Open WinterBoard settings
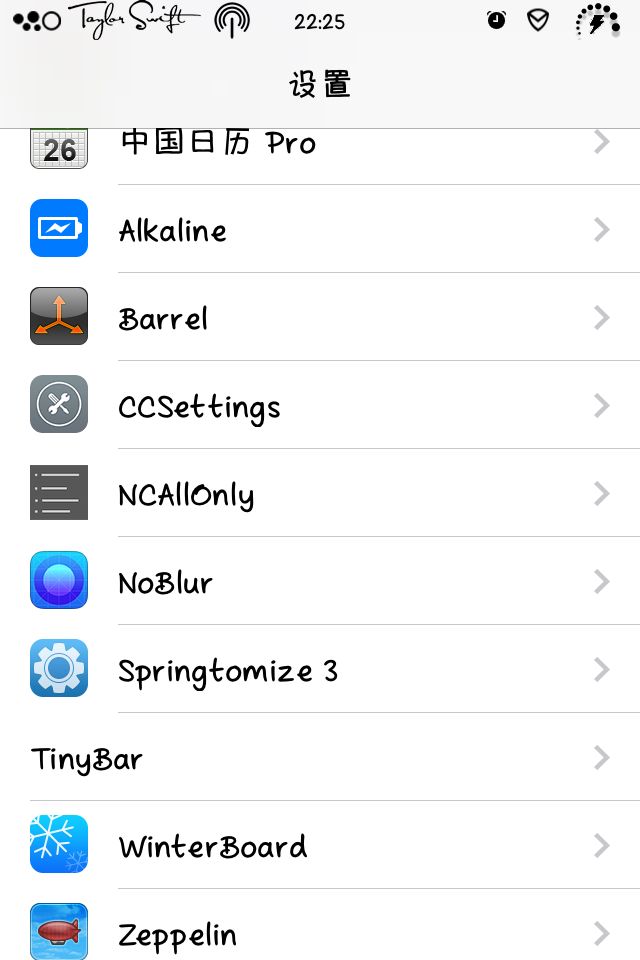 320,846
